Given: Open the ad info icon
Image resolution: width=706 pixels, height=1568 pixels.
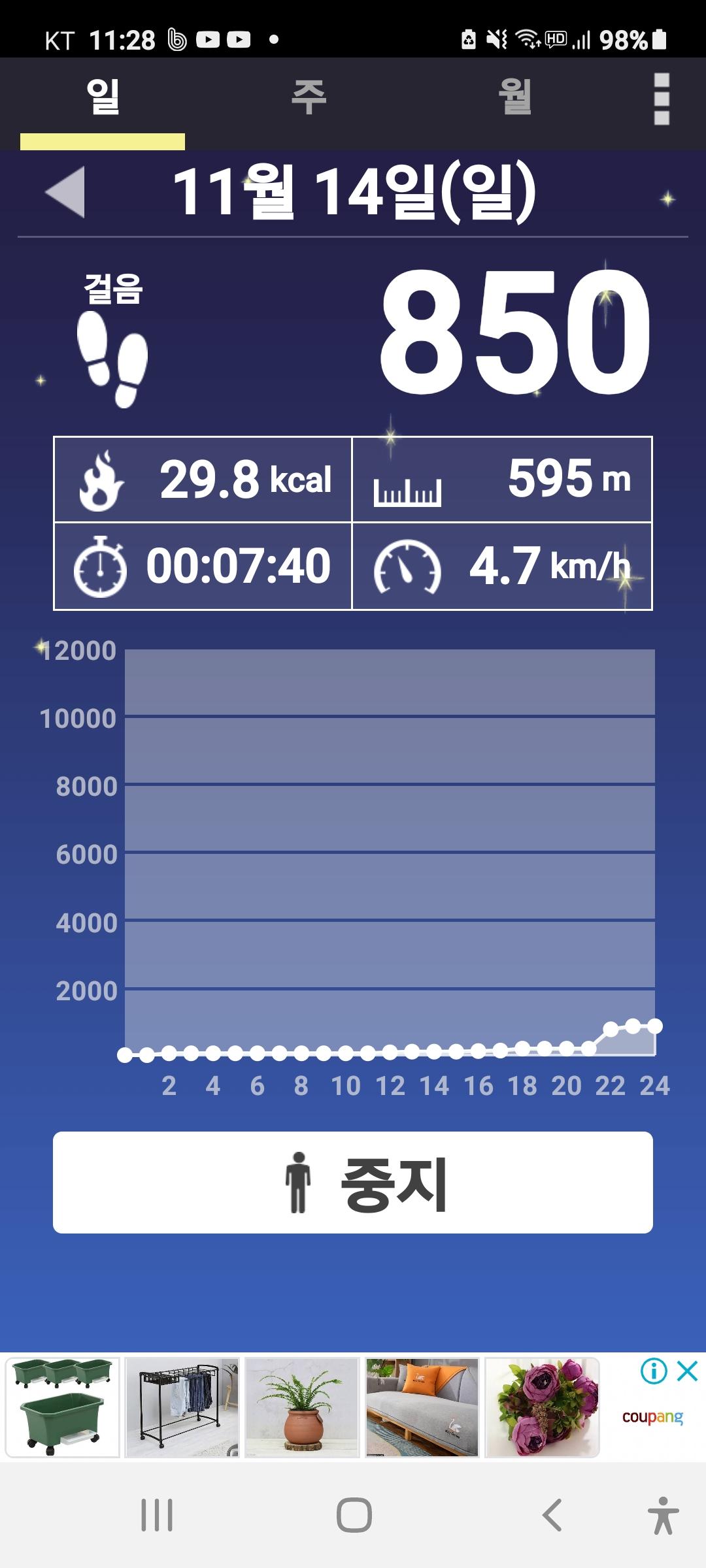Looking at the screenshot, I should [654, 1371].
